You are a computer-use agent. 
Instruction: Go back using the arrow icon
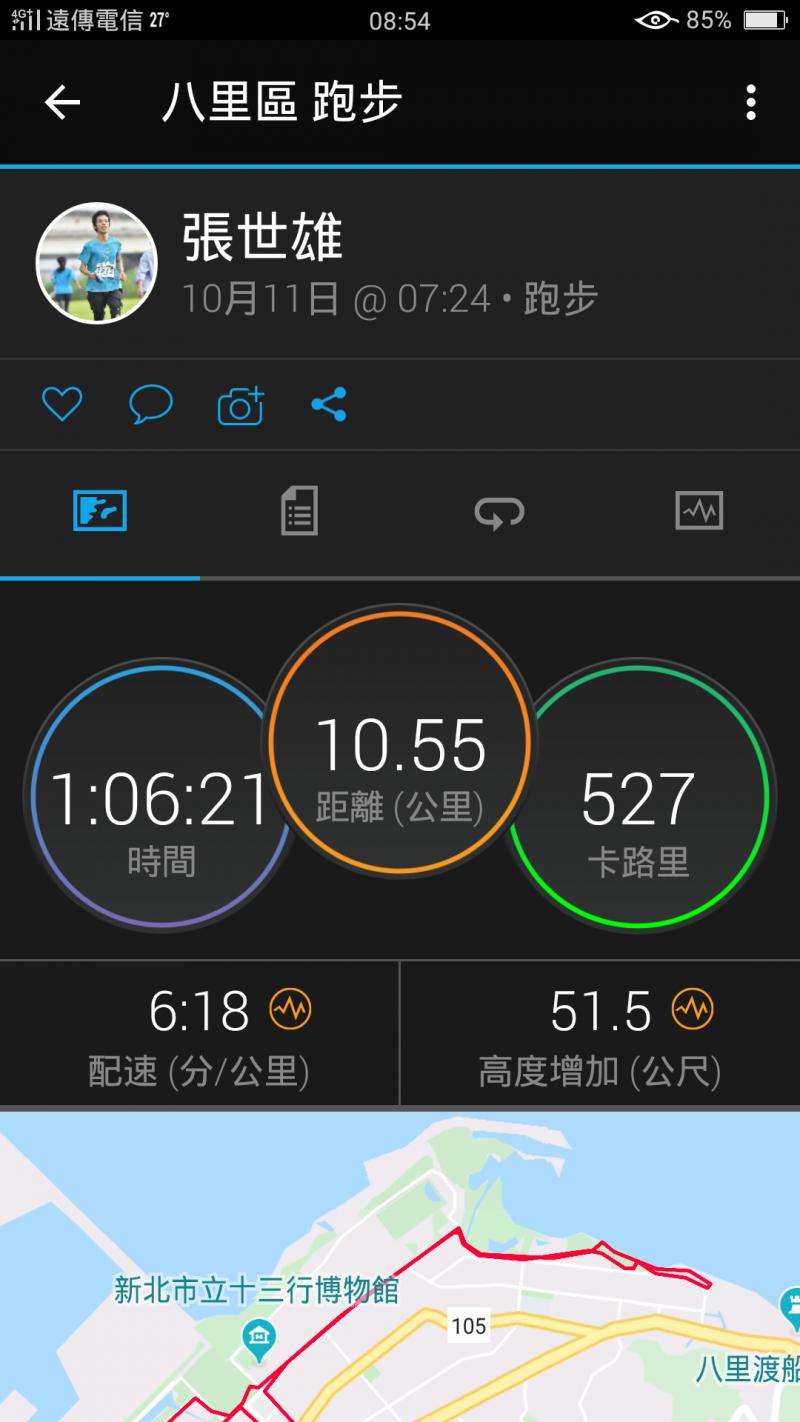point(62,102)
